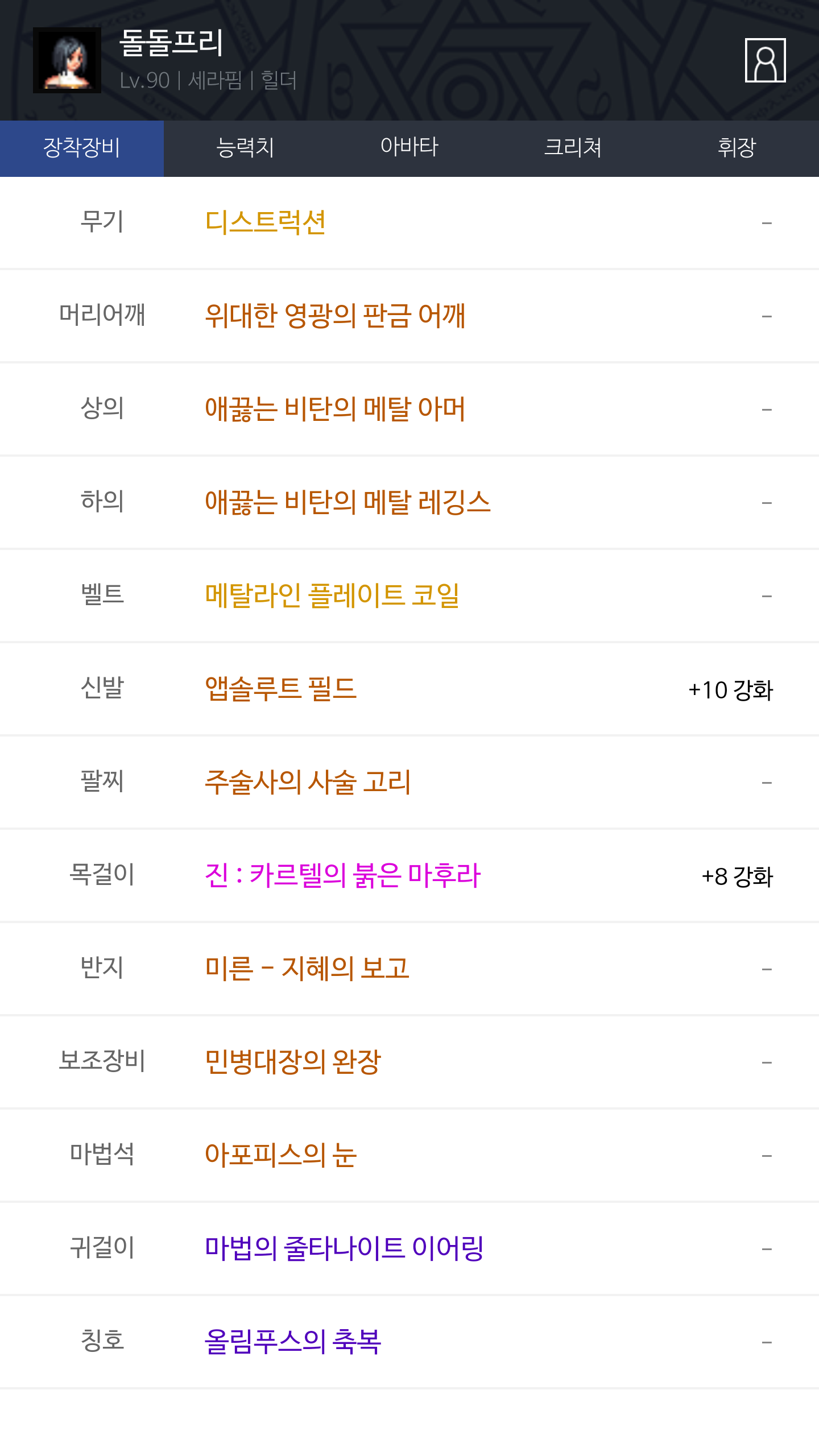Image resolution: width=819 pixels, height=1456 pixels.
Task: Open 애끓는 비탄의 메탈 아머
Action: [335, 409]
